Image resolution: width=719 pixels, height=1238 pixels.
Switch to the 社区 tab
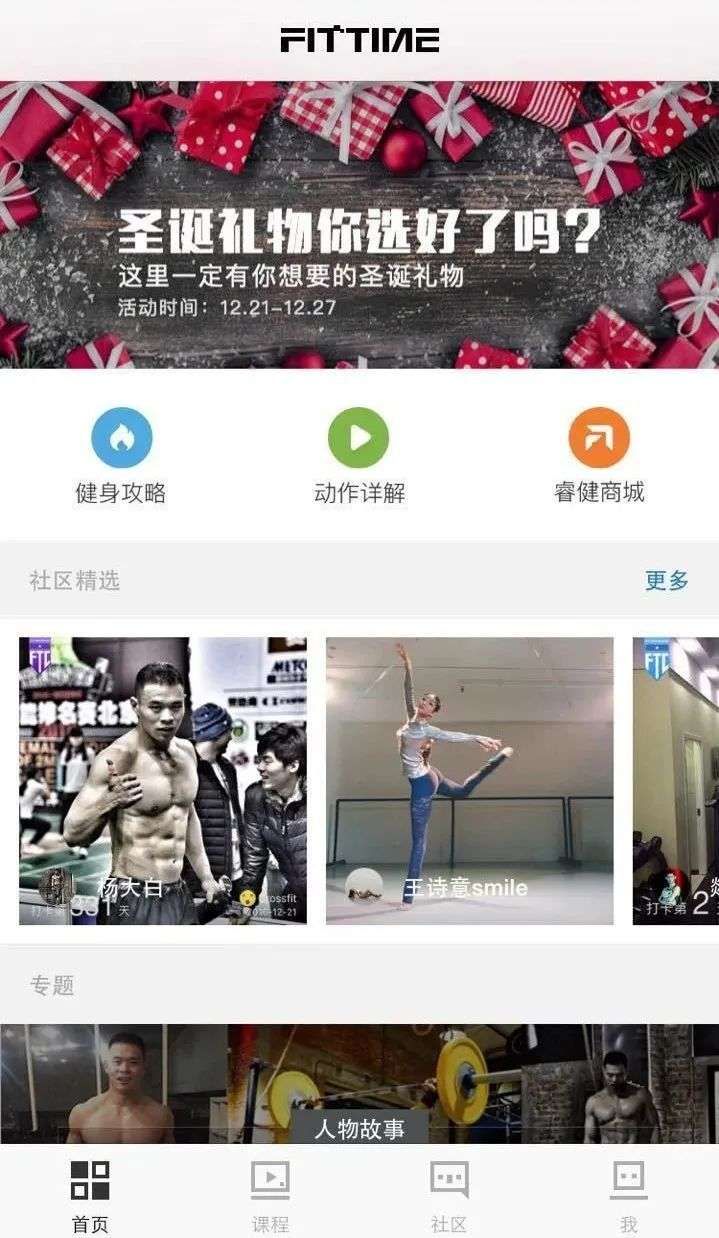point(449,1195)
